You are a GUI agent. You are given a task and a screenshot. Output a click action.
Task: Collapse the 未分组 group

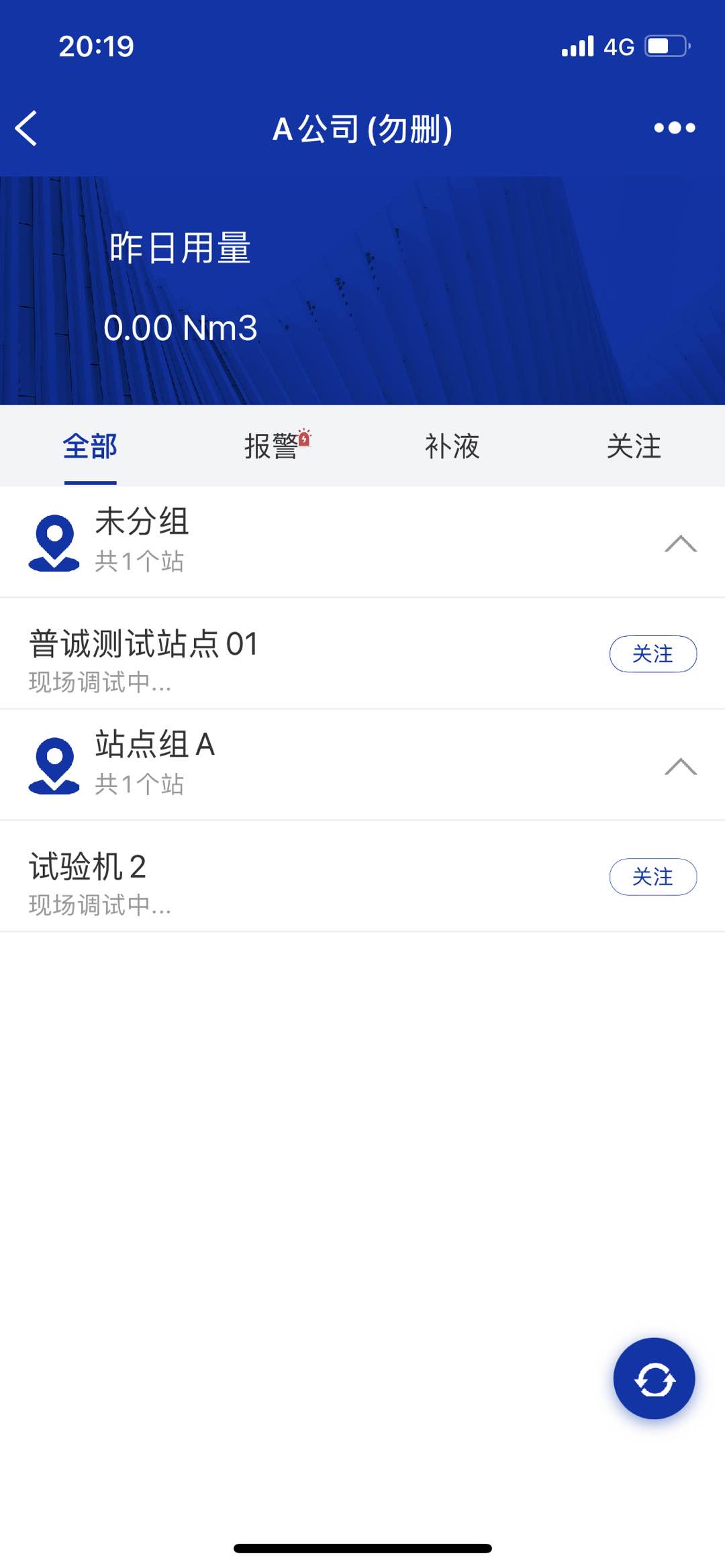click(x=680, y=543)
